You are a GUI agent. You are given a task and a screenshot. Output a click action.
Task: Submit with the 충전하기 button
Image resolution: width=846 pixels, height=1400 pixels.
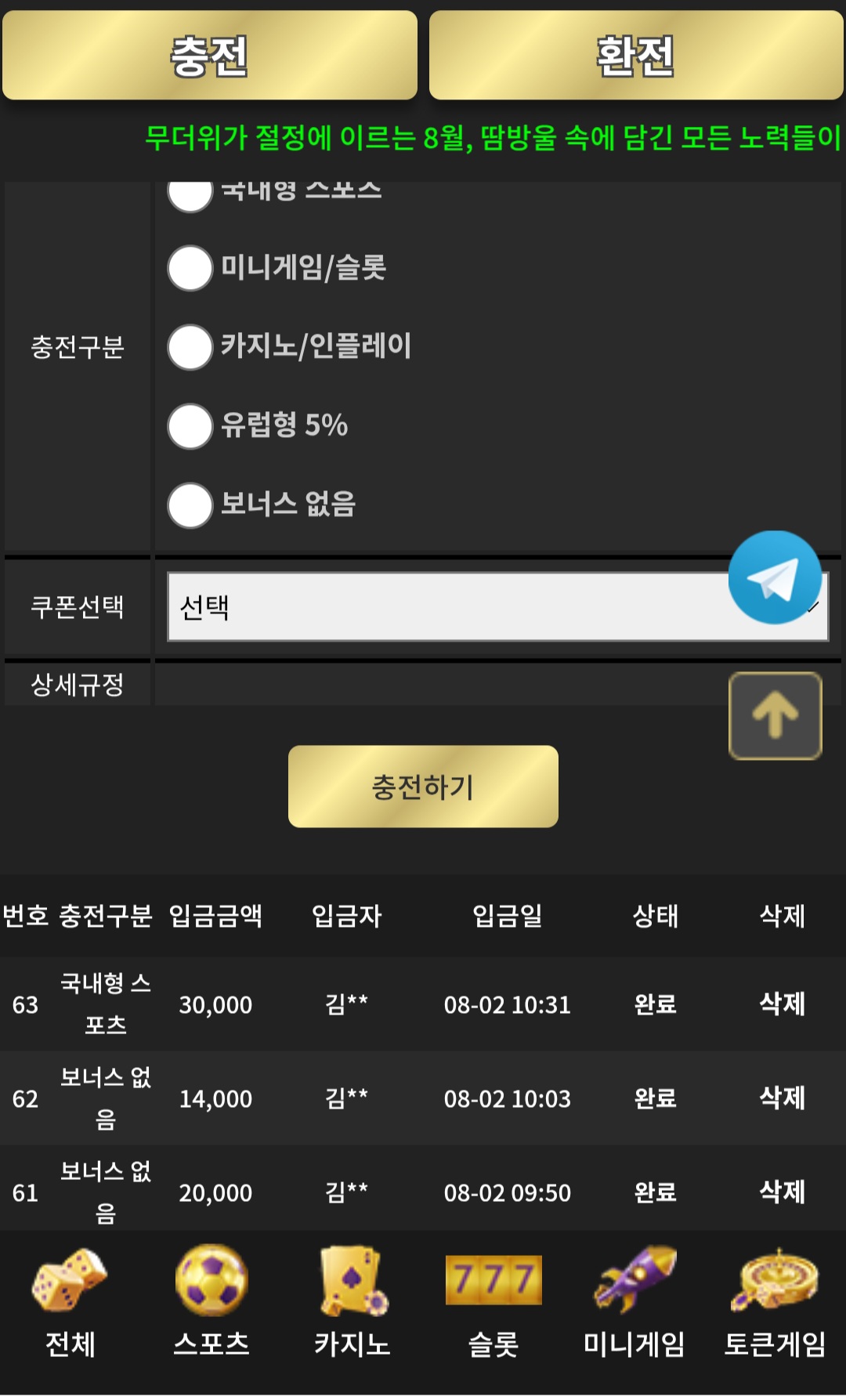(423, 787)
